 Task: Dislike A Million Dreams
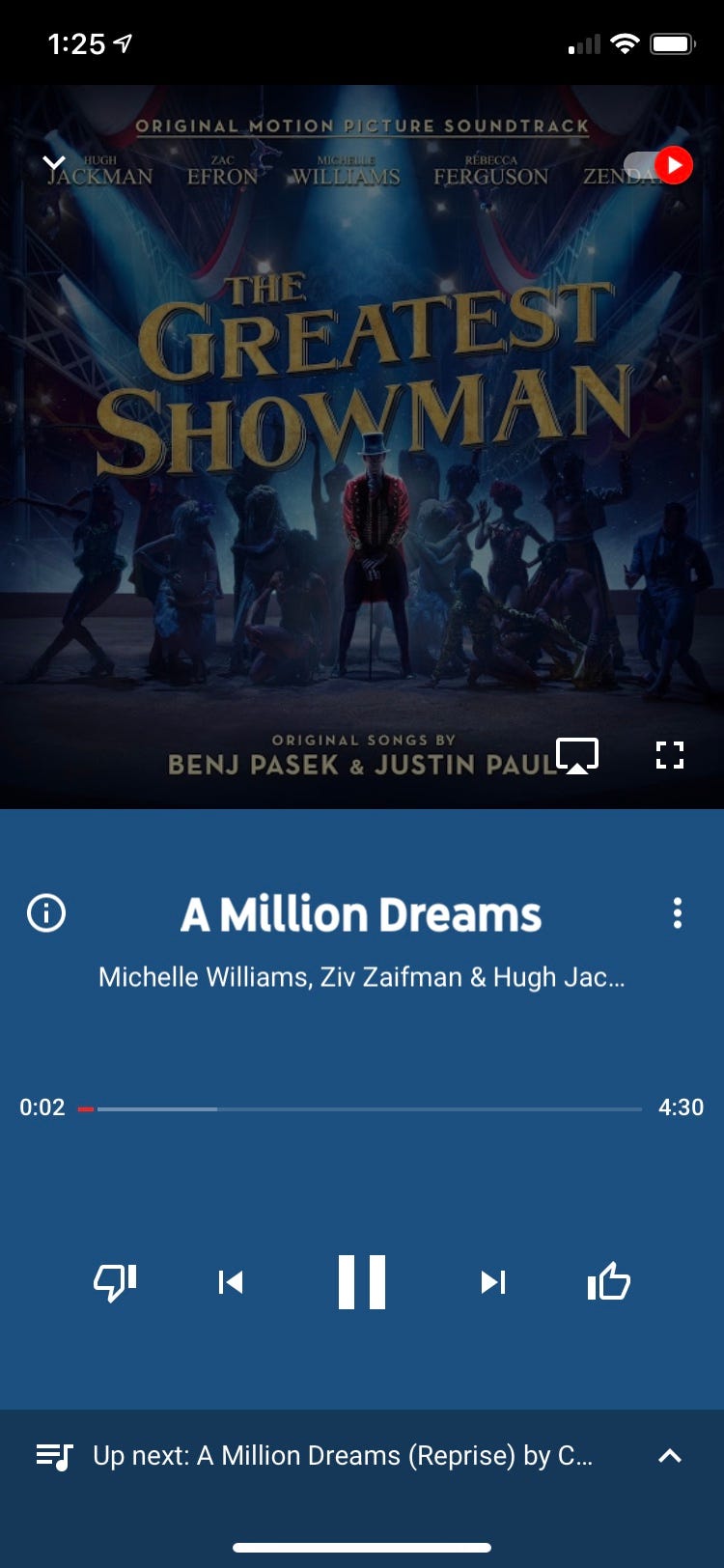115,1282
